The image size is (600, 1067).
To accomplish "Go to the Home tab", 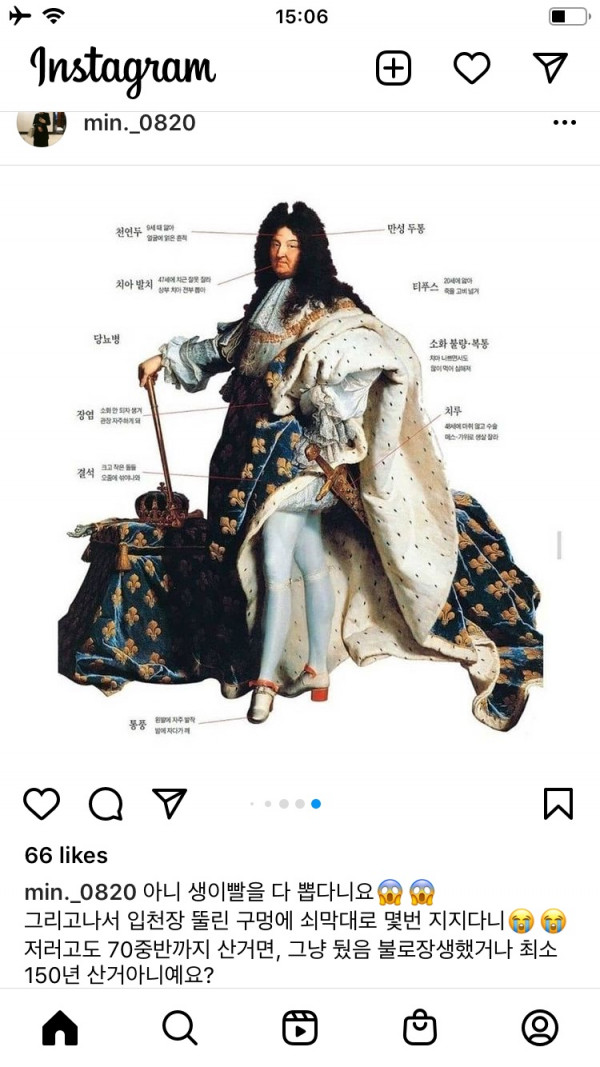I will click(60, 1027).
